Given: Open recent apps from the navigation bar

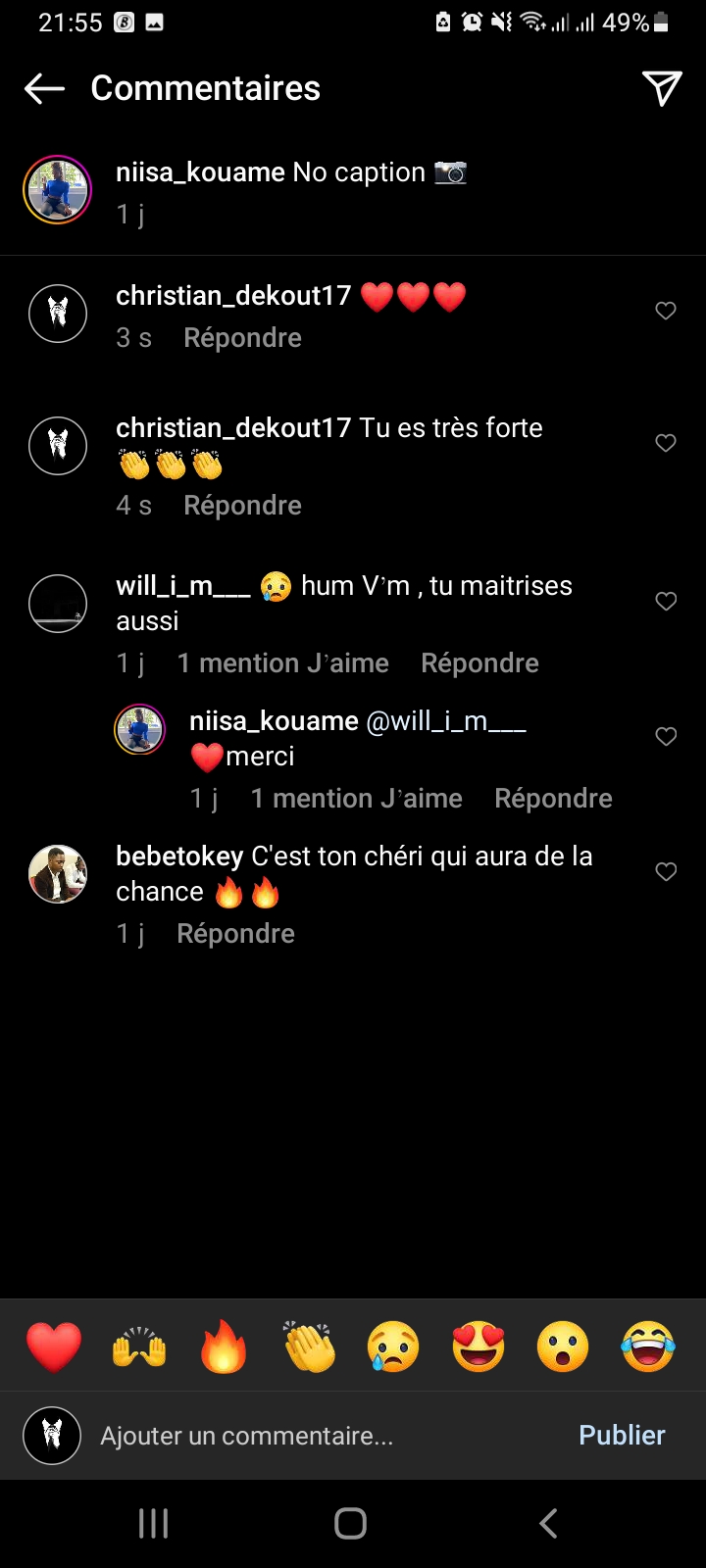Looking at the screenshot, I should [x=154, y=1523].
